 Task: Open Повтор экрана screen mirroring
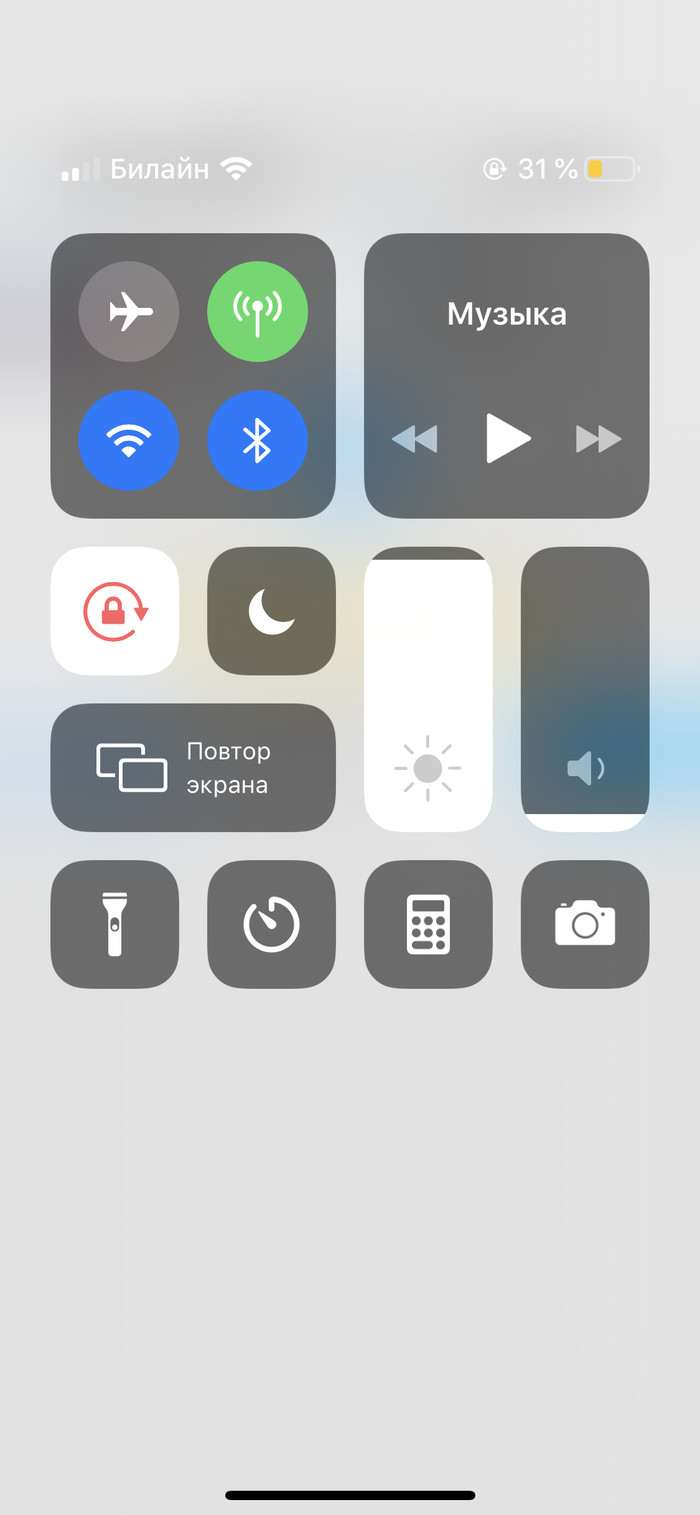pos(193,768)
